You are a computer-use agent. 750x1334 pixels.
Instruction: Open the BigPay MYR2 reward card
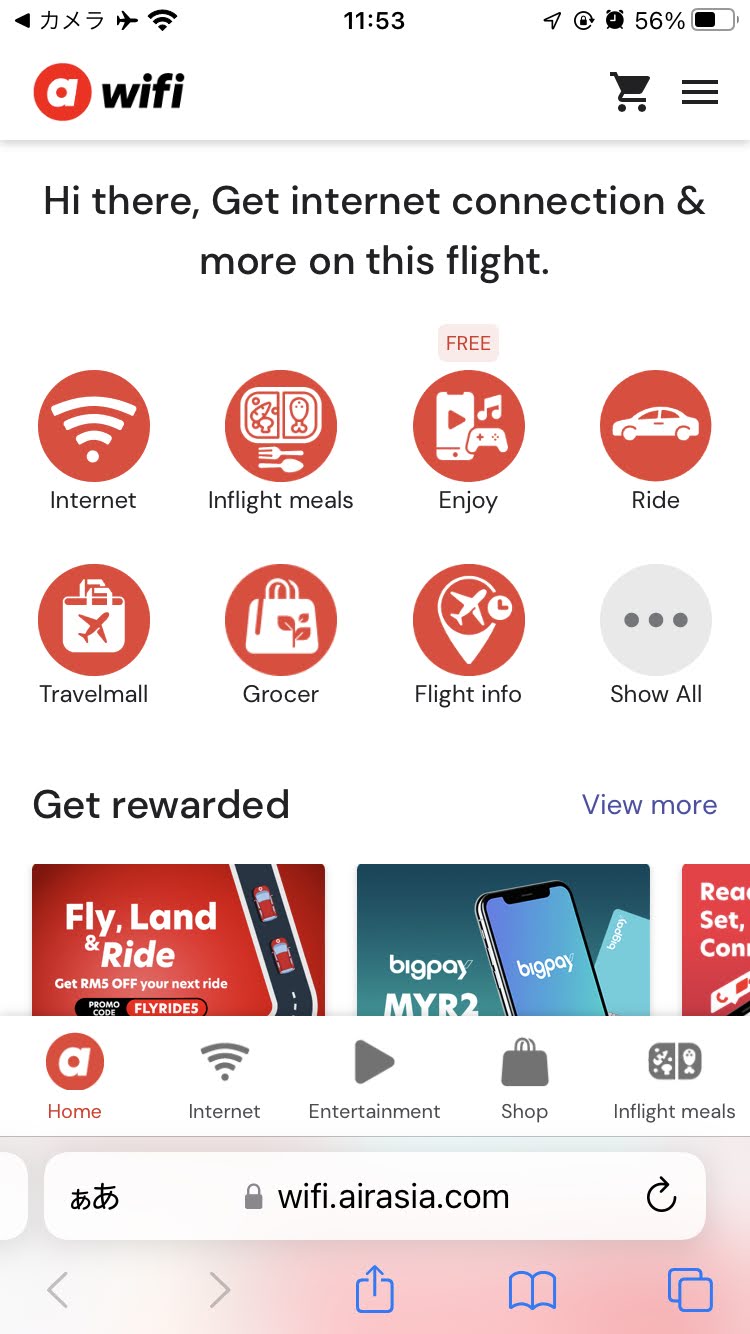click(503, 940)
